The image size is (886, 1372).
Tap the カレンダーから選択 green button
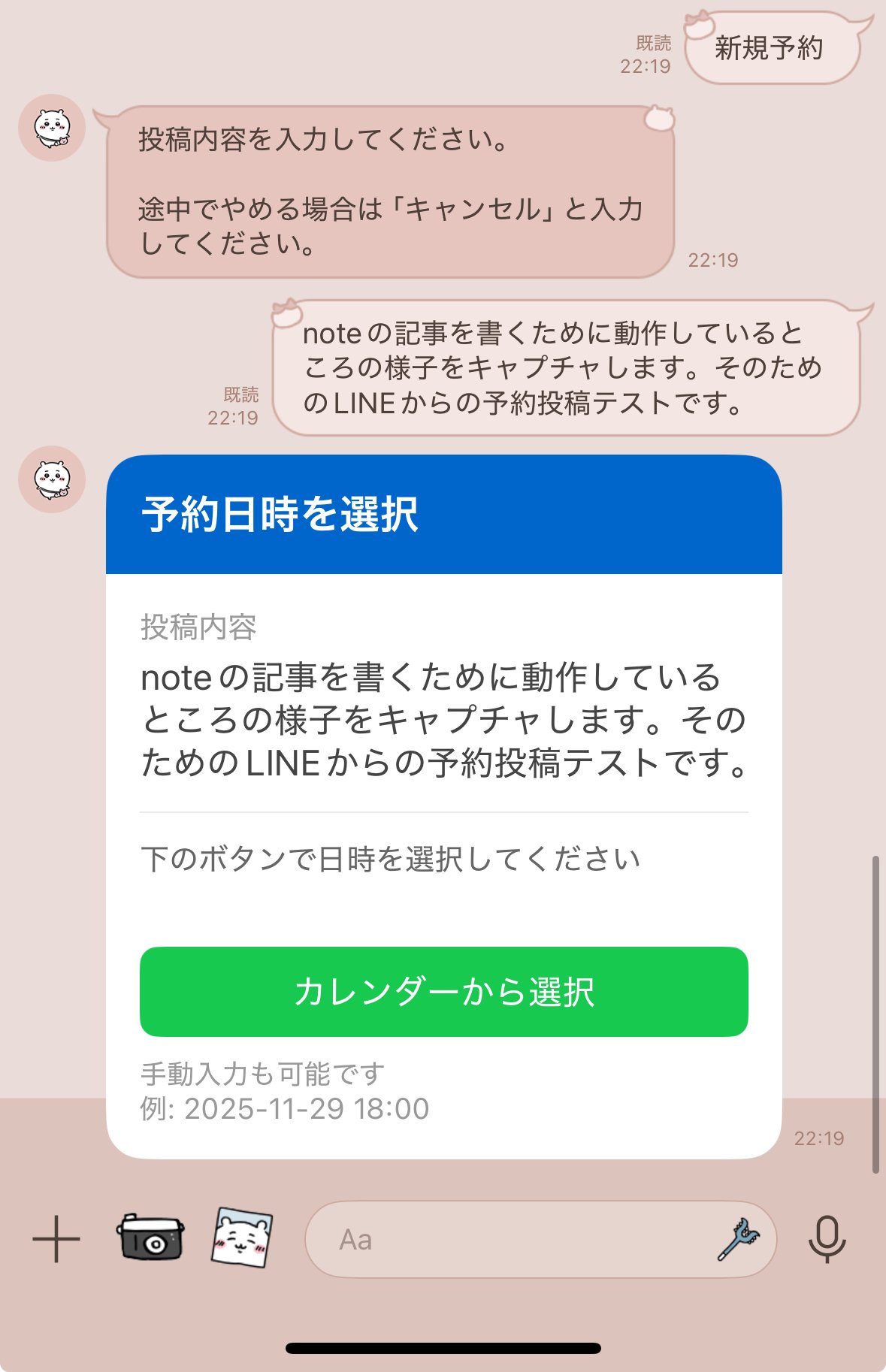445,993
